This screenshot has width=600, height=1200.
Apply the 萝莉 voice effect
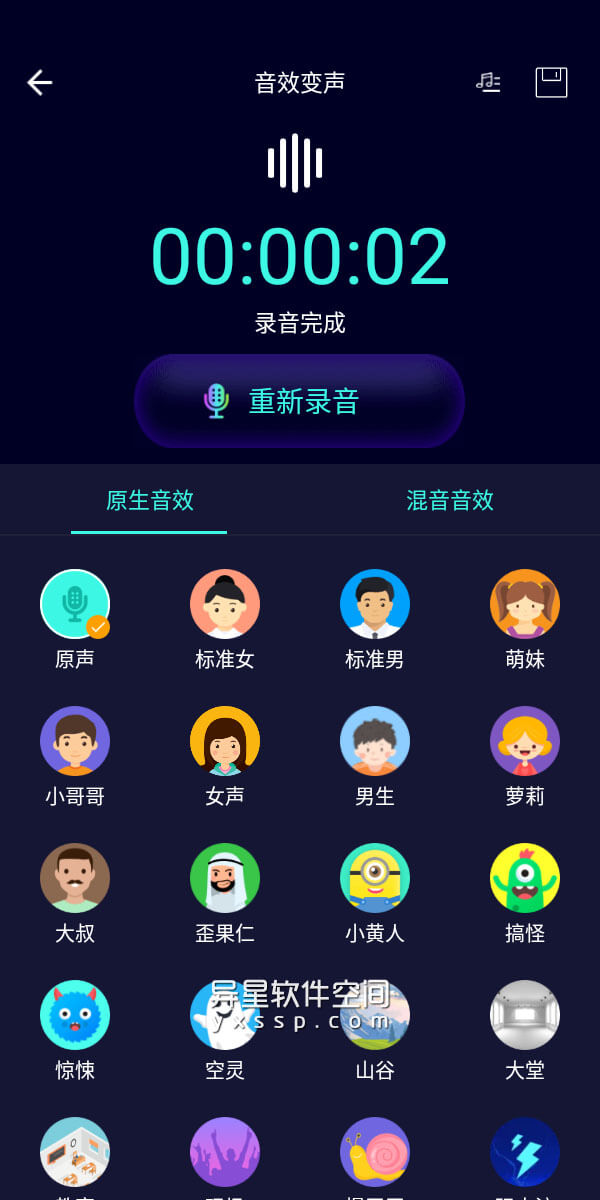click(x=525, y=741)
